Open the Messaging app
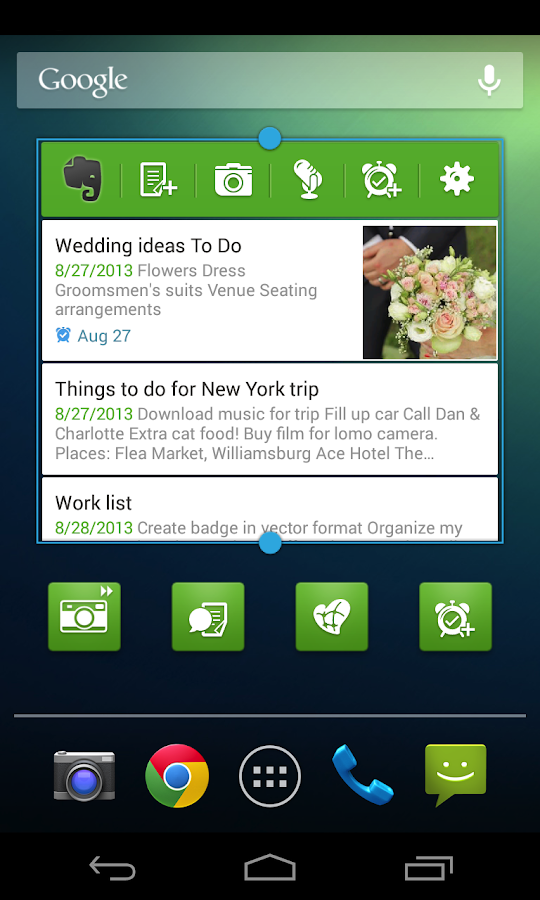 coord(456,775)
